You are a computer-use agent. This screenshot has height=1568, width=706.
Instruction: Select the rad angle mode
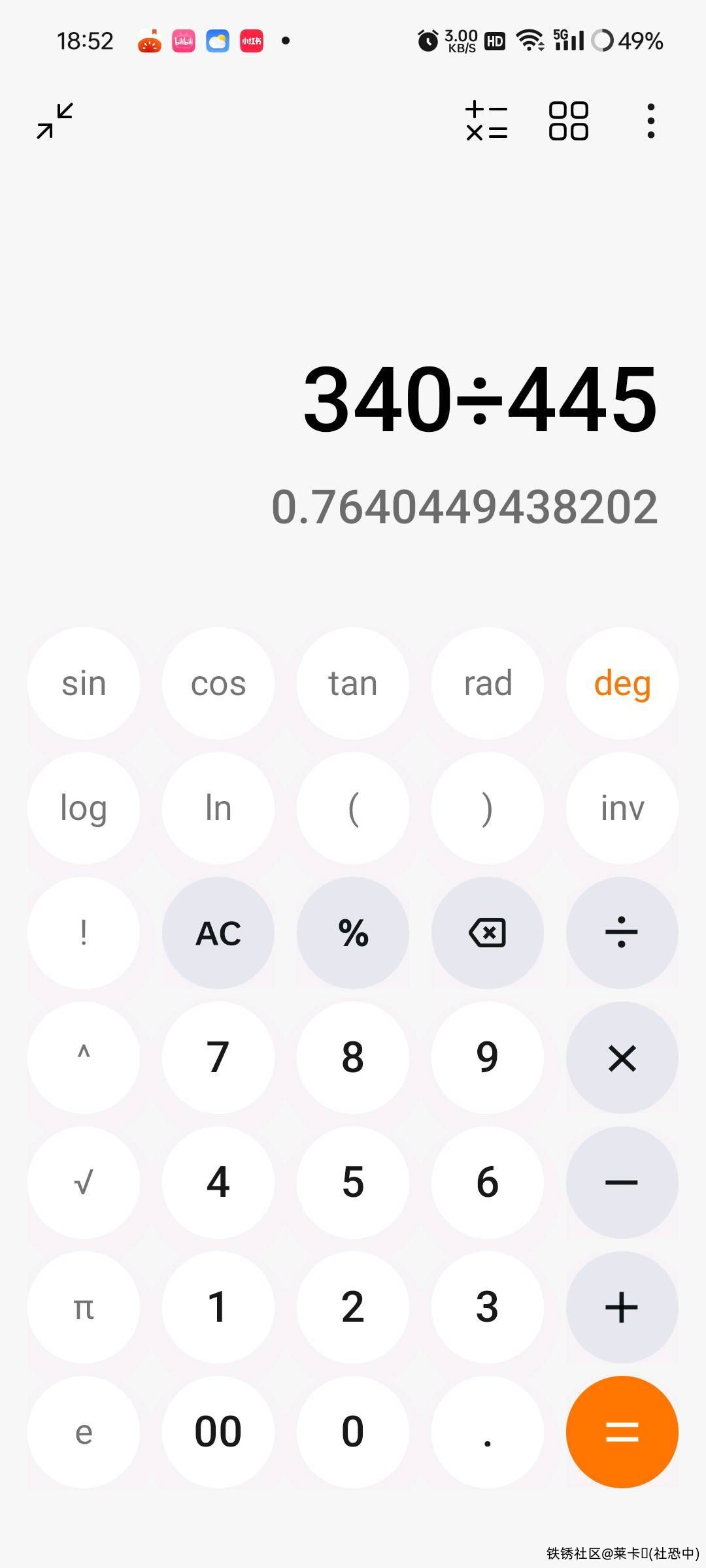(x=488, y=683)
